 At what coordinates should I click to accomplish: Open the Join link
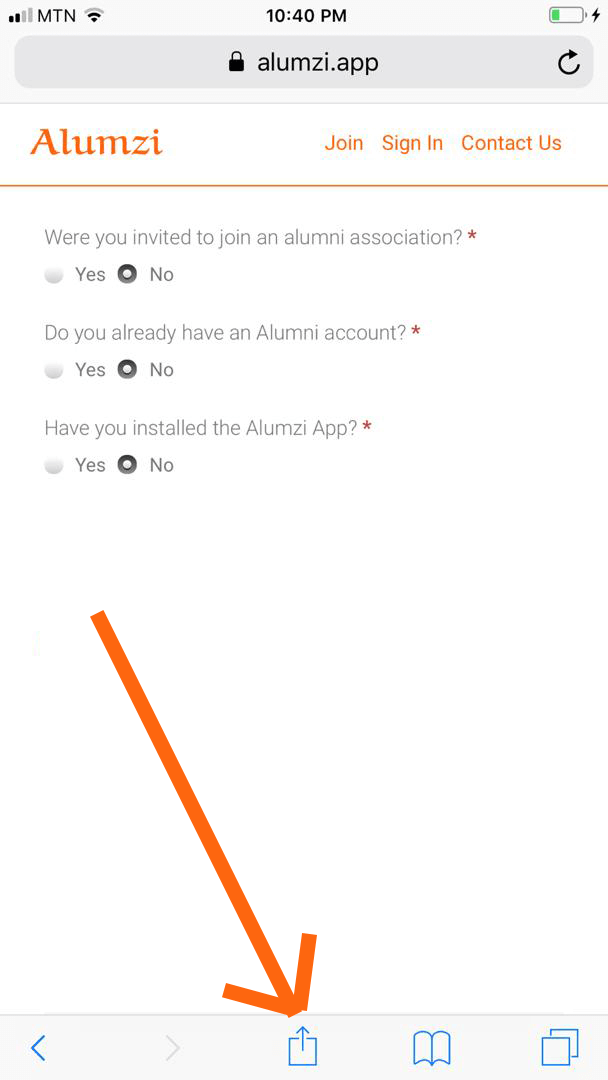(343, 143)
